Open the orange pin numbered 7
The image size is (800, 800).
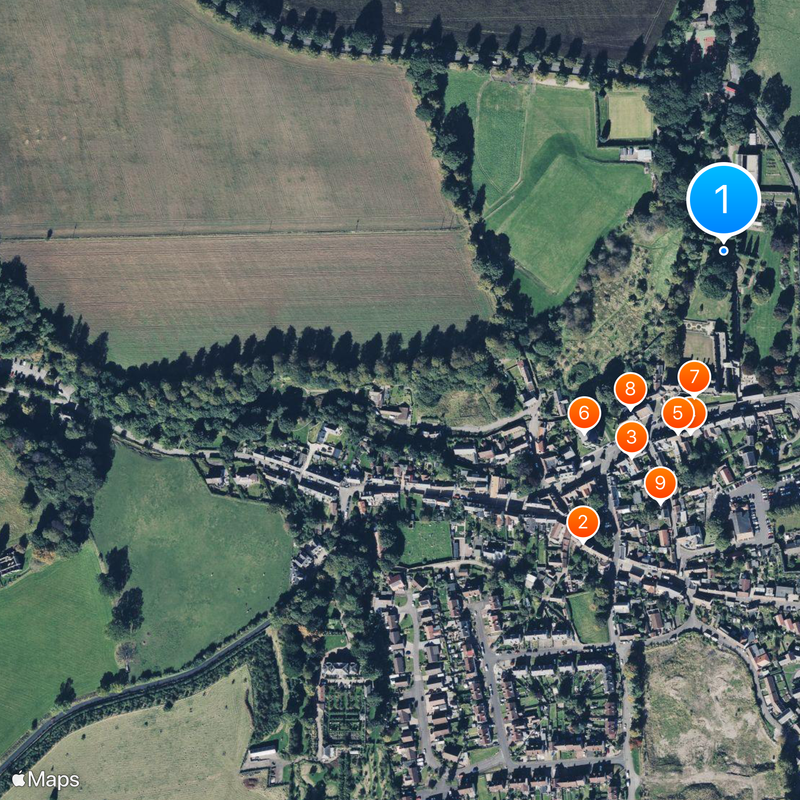693,377
